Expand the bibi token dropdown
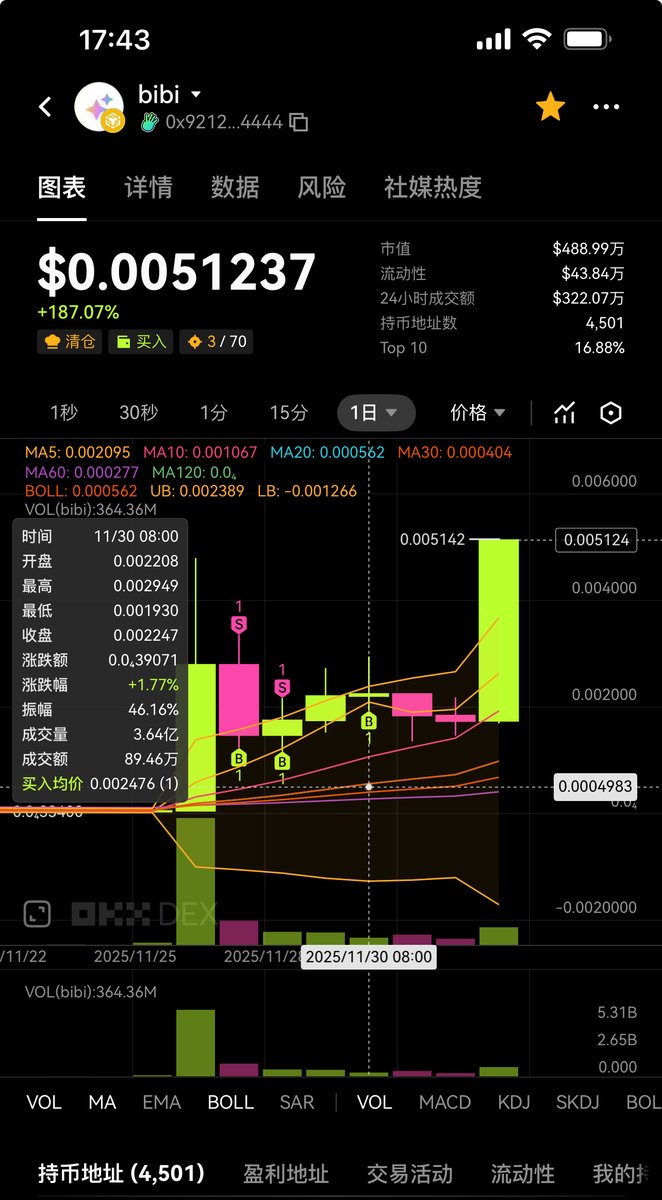The height and width of the screenshot is (1200, 662). (196, 94)
